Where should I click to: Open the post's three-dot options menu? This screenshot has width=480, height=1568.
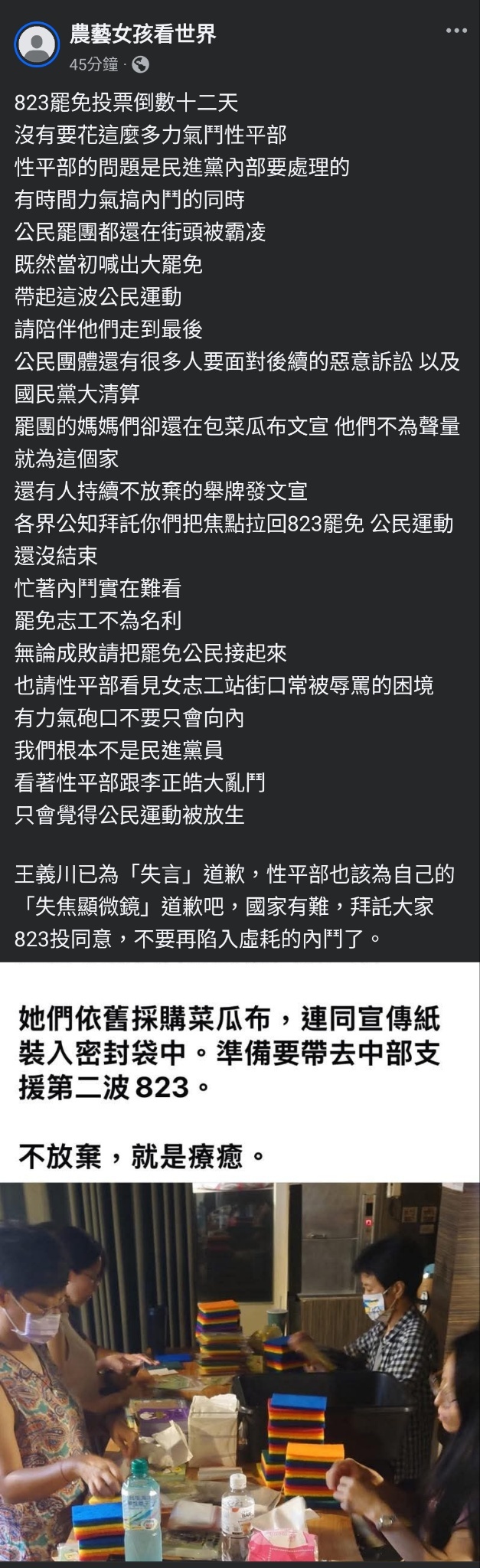click(456, 31)
